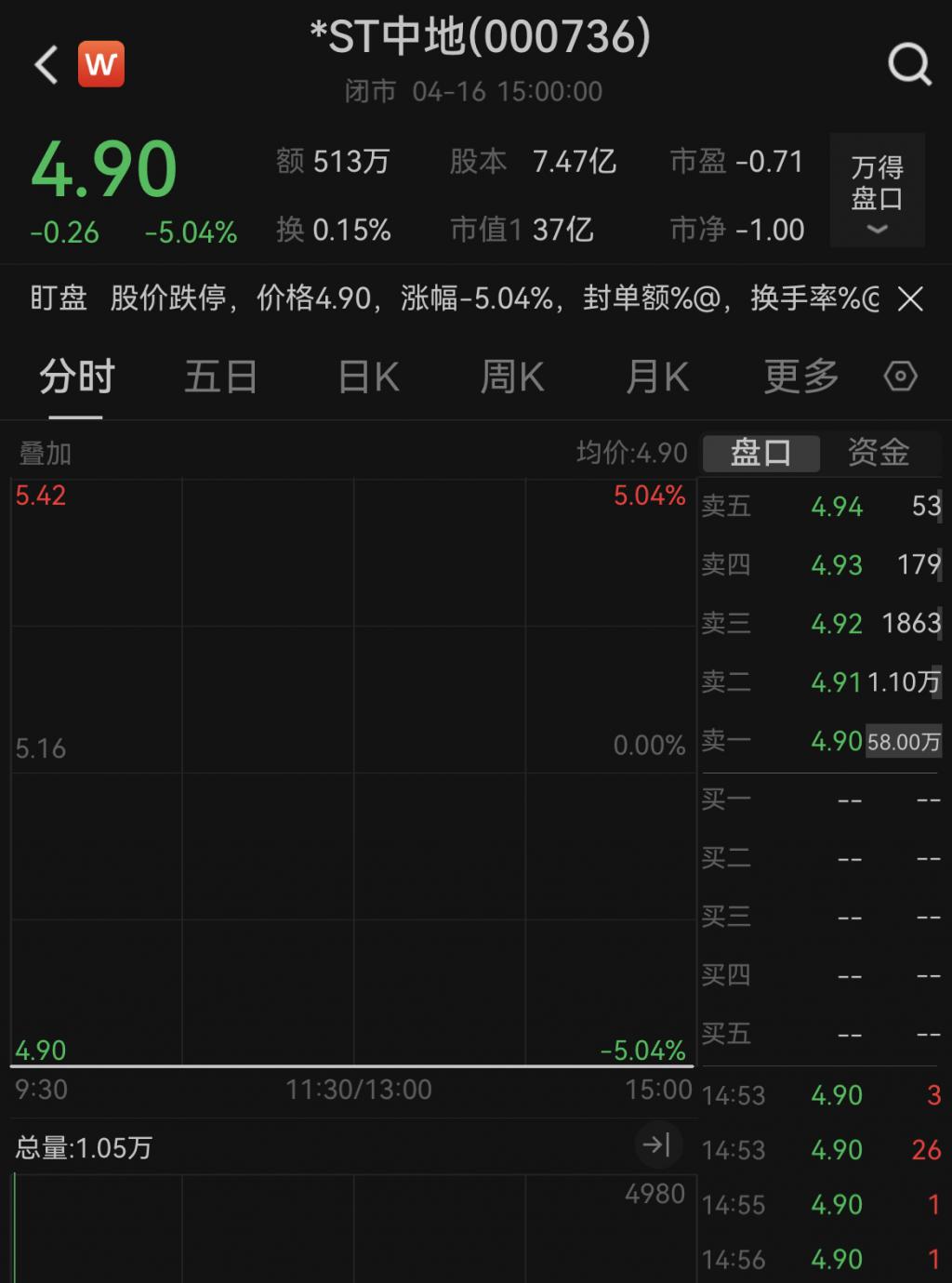The width and height of the screenshot is (952, 1283).
Task: View the 月K chart
Action: point(657,377)
